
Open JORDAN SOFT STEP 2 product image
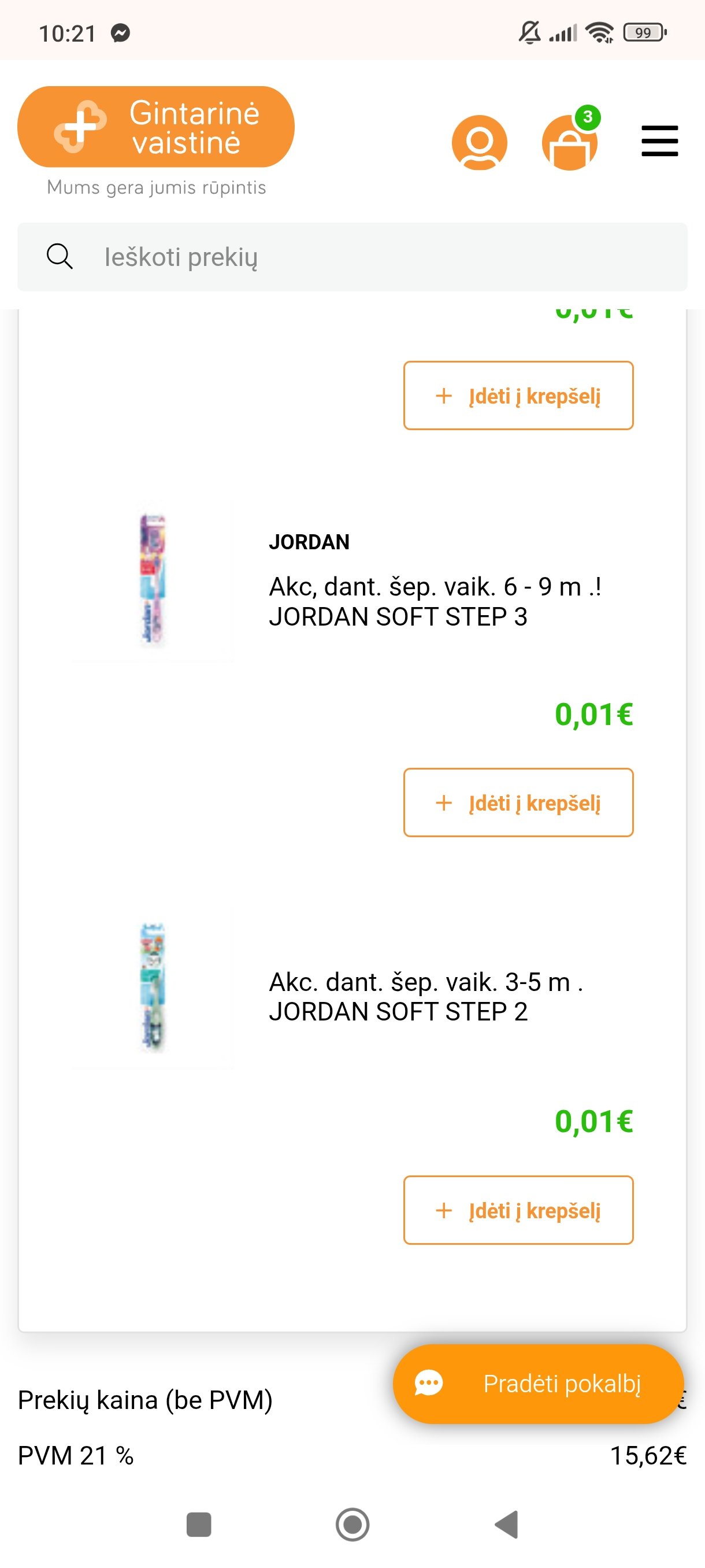153,988
